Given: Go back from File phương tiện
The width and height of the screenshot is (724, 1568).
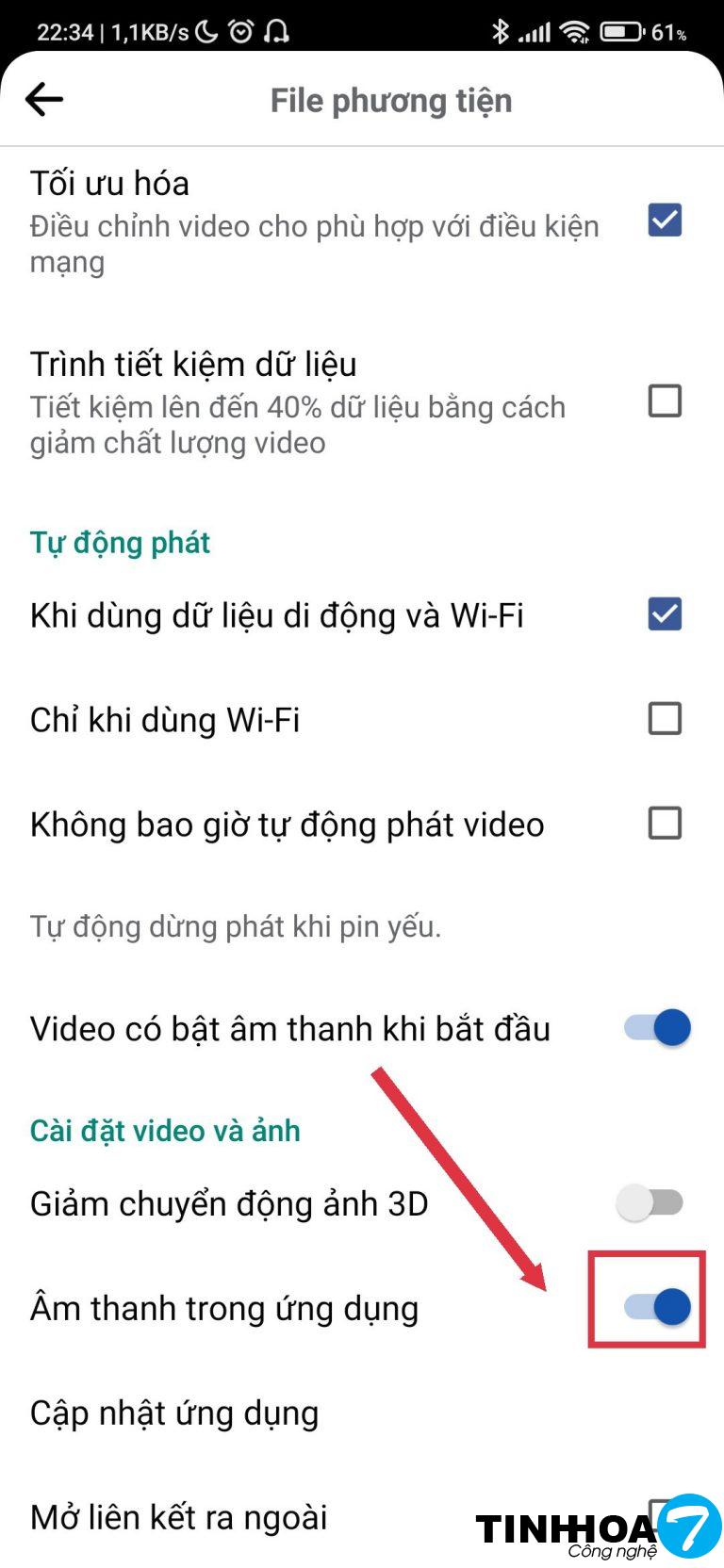Looking at the screenshot, I should click(x=44, y=99).
